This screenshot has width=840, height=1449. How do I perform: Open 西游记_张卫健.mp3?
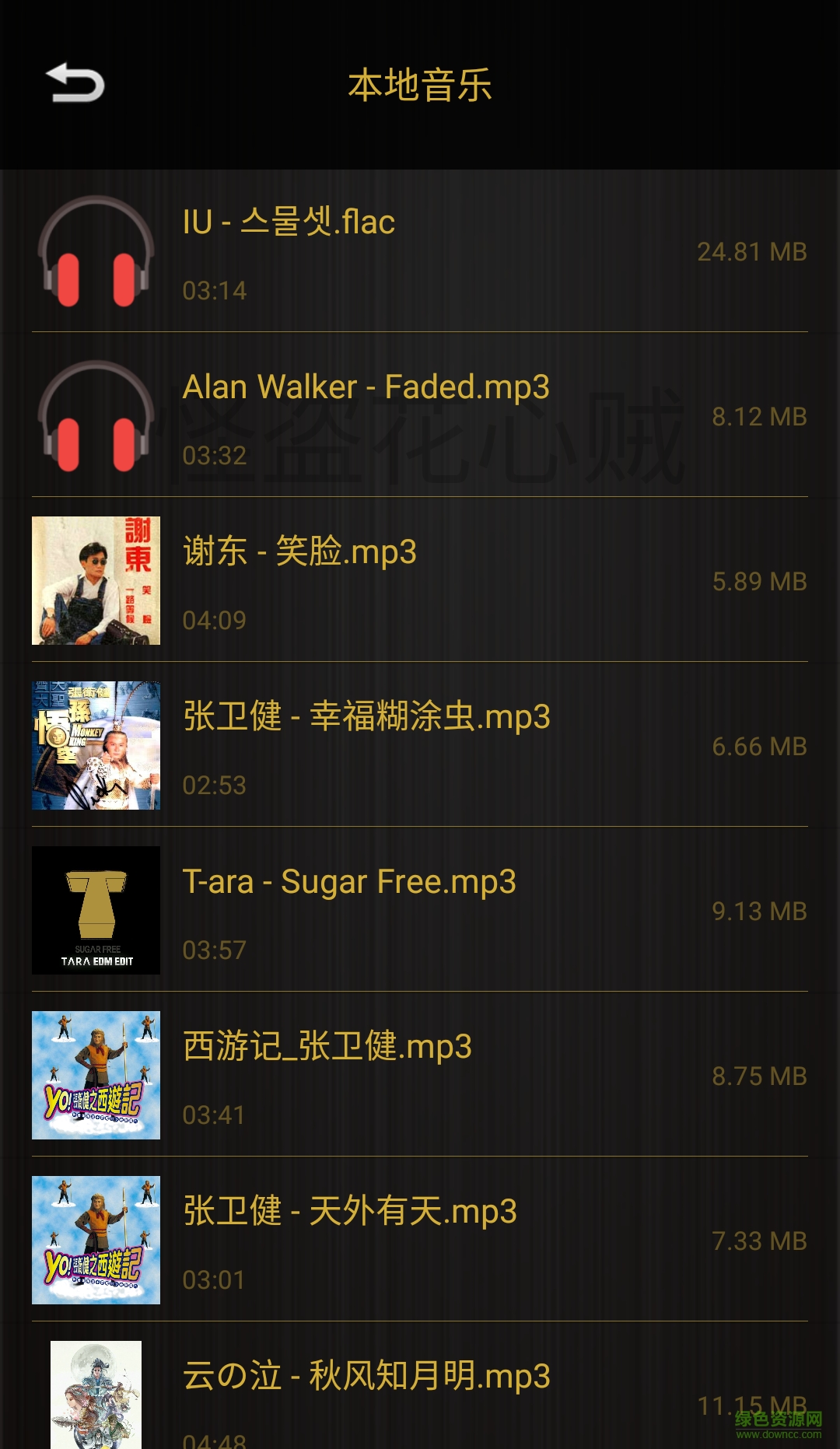click(327, 1047)
